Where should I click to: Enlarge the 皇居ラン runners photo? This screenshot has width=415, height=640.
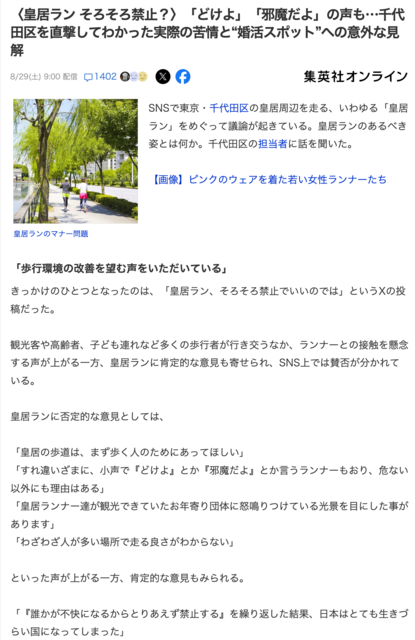(x=75, y=161)
